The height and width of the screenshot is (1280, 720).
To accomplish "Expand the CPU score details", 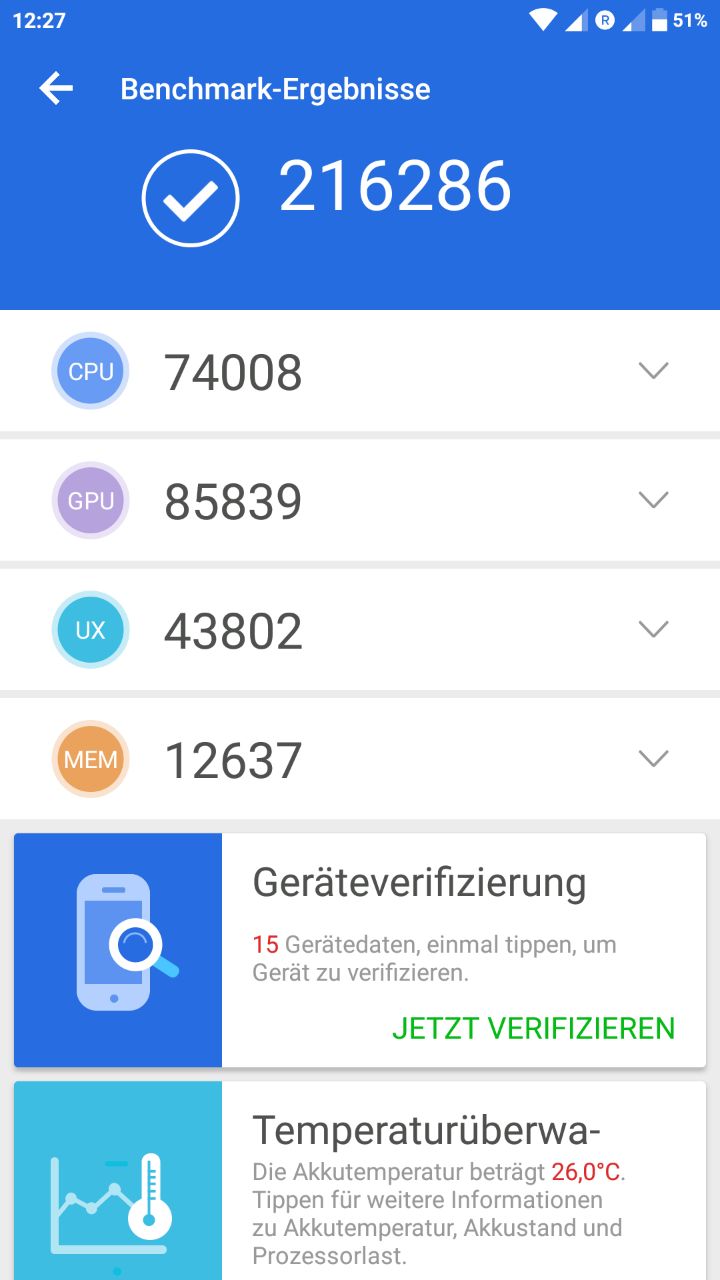I will 653,371.
